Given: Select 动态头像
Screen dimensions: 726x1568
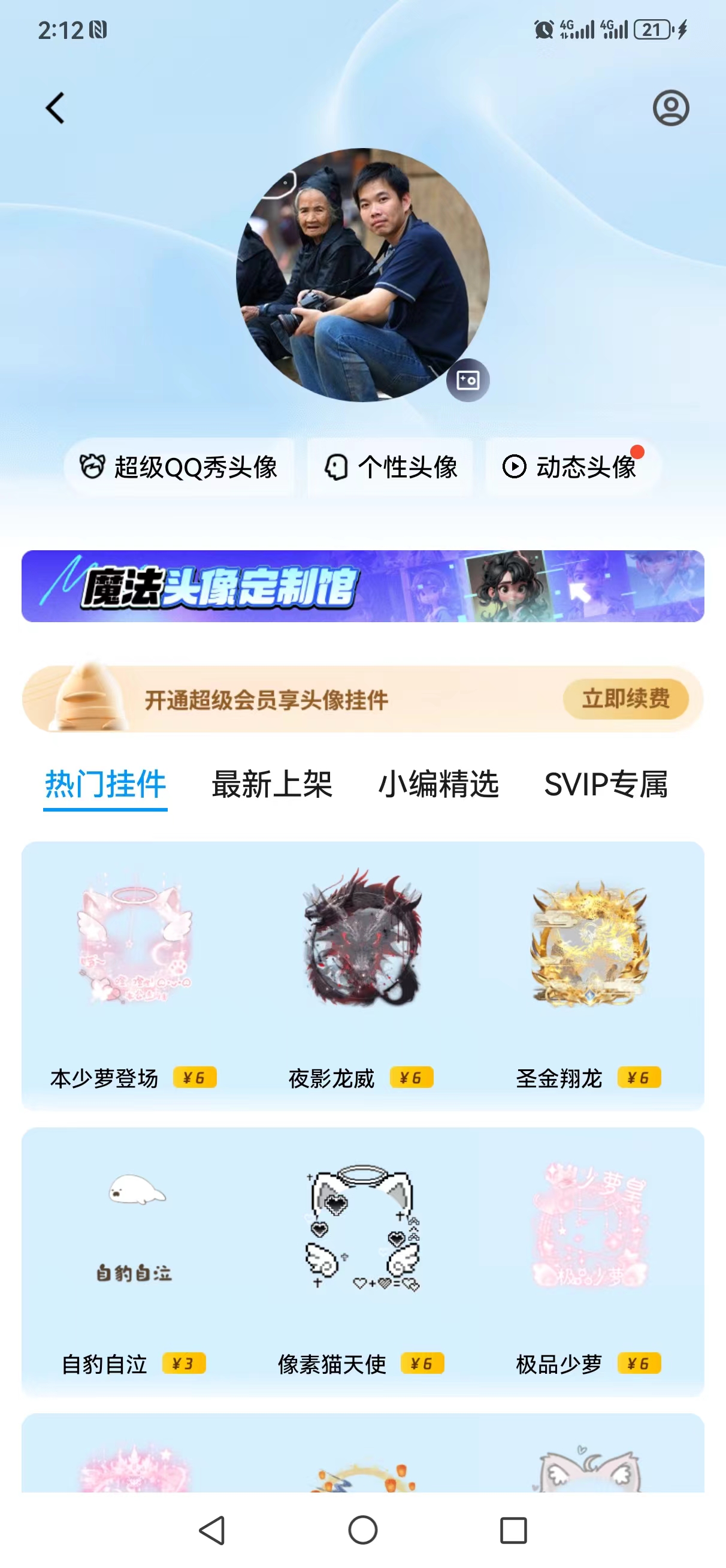Looking at the screenshot, I should pyautogui.click(x=572, y=467).
